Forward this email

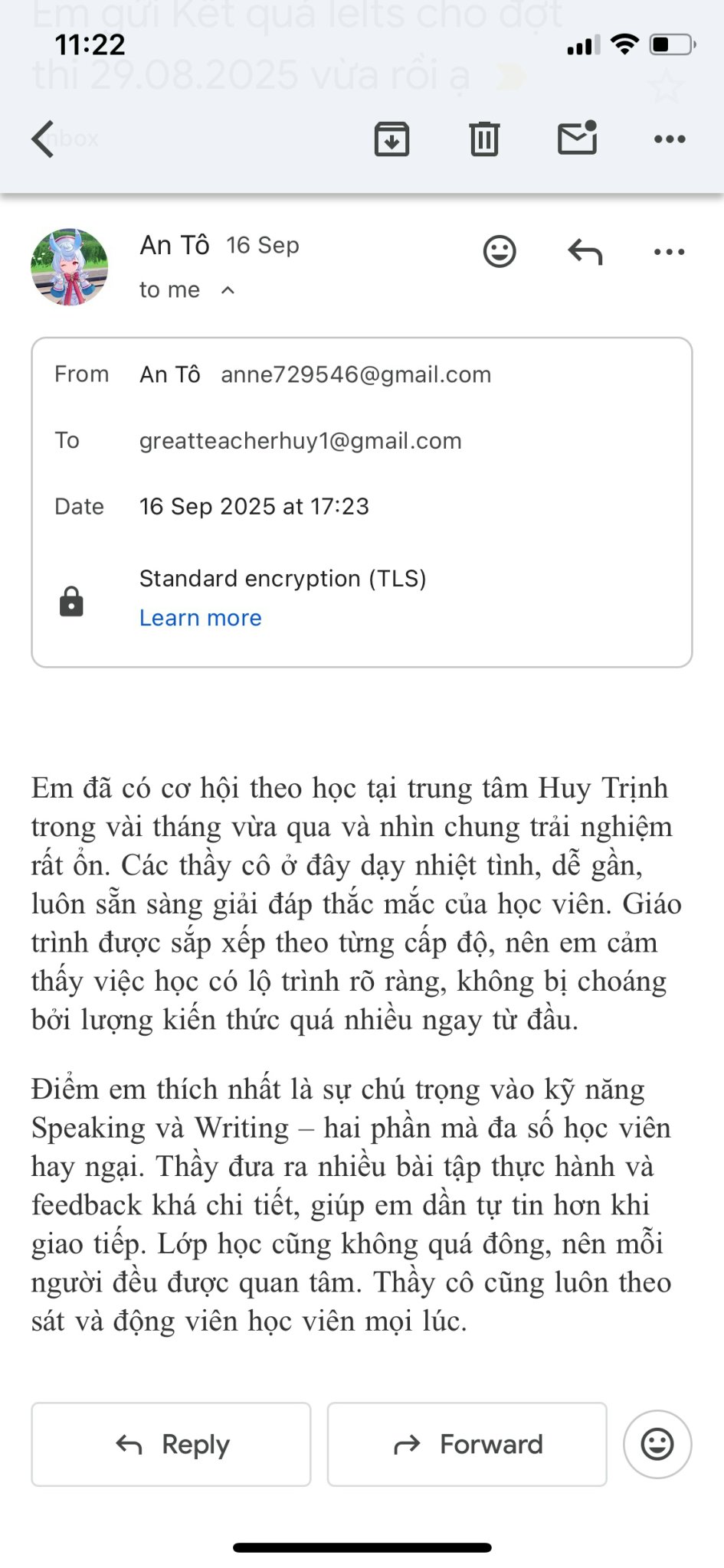[x=467, y=1444]
